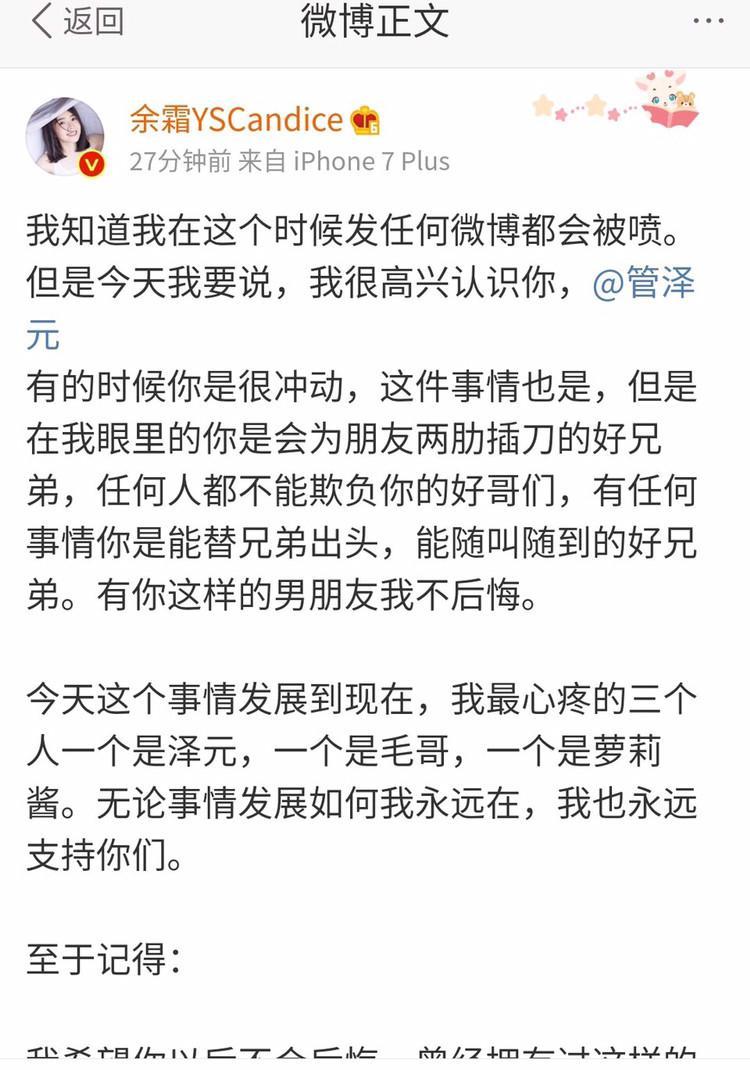Open 余霜YSCandice's profile avatar
The height and width of the screenshot is (1070, 750).
pos(66,137)
